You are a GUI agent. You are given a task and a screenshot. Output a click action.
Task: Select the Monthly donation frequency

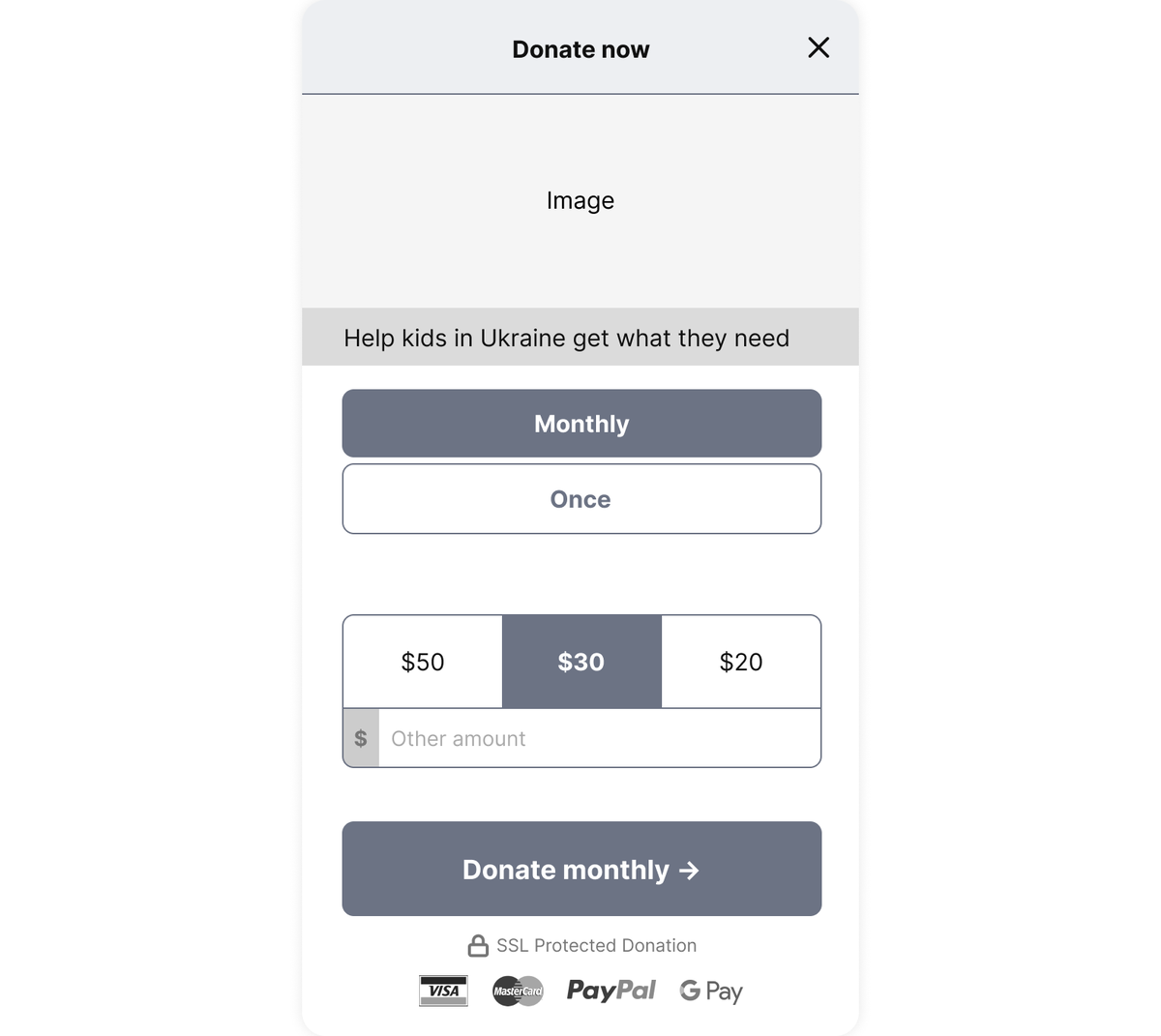(x=581, y=424)
